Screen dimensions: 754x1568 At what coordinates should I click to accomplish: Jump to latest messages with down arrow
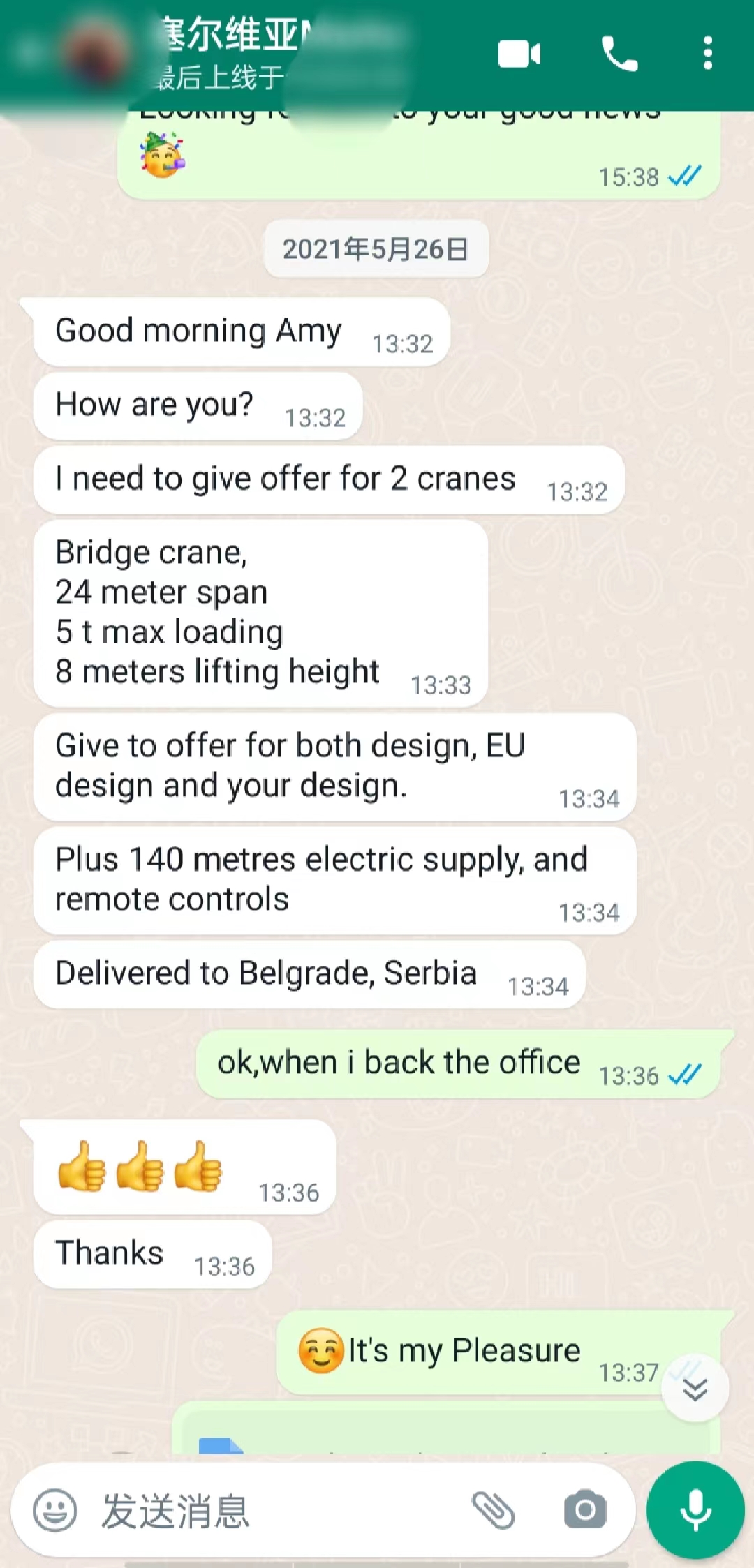(695, 1389)
